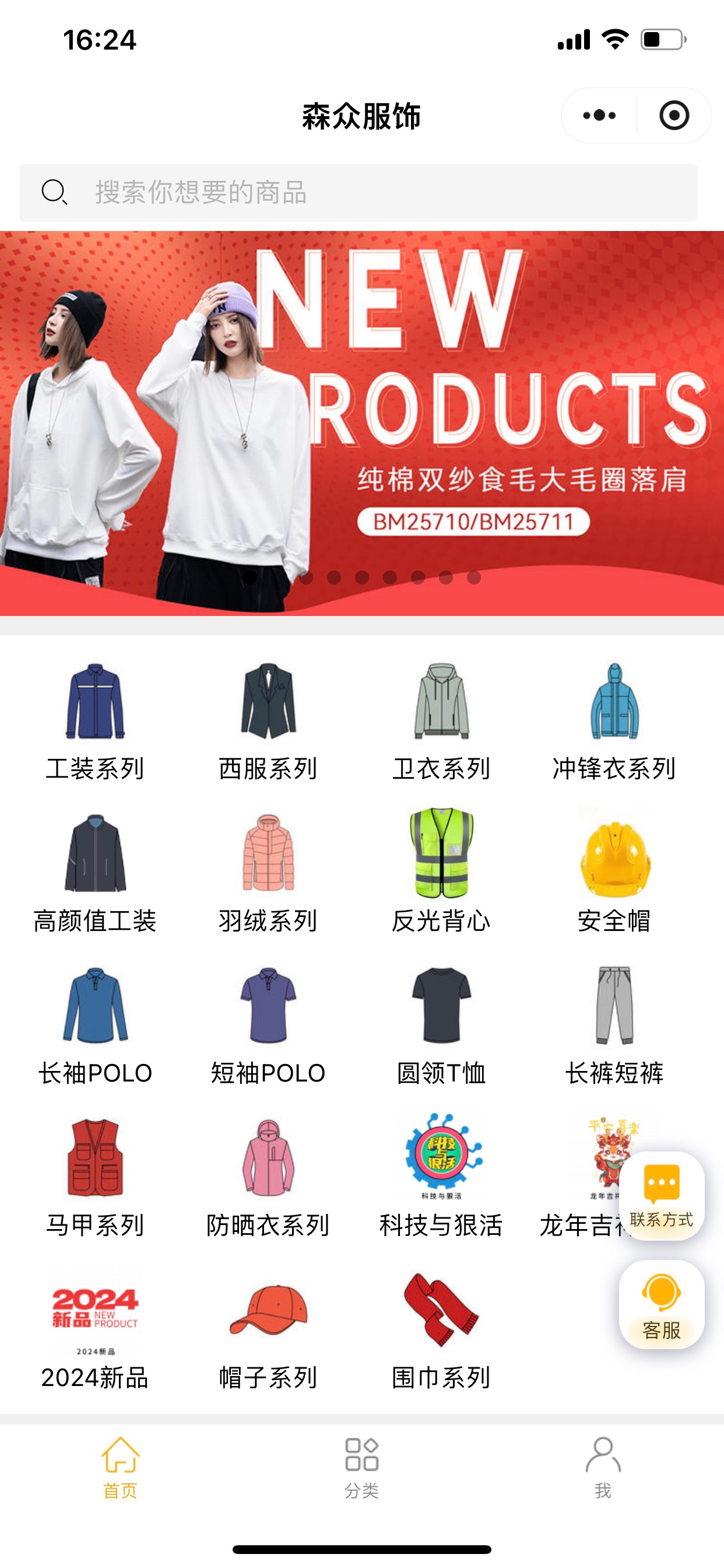Screen dimensions: 724x1568
Task: Contact 客服 customer service
Action: click(661, 1305)
